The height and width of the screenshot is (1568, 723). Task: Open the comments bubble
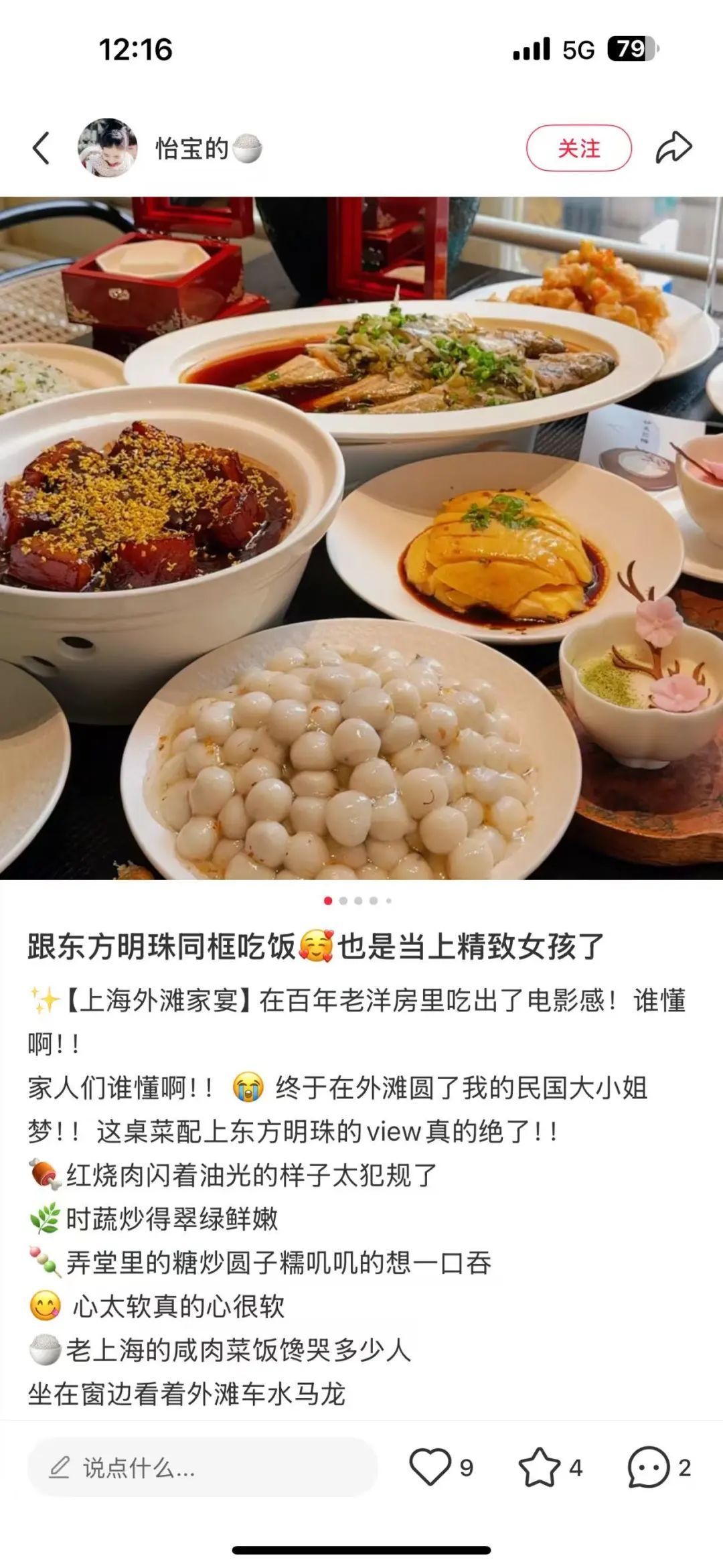pos(648,1467)
